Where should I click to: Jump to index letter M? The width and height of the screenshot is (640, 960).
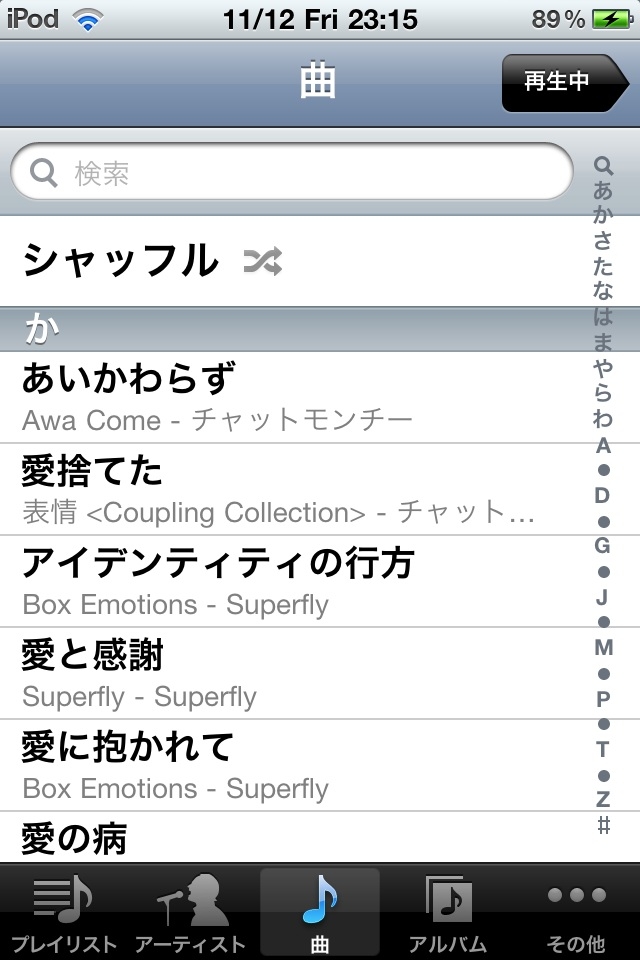603,648
